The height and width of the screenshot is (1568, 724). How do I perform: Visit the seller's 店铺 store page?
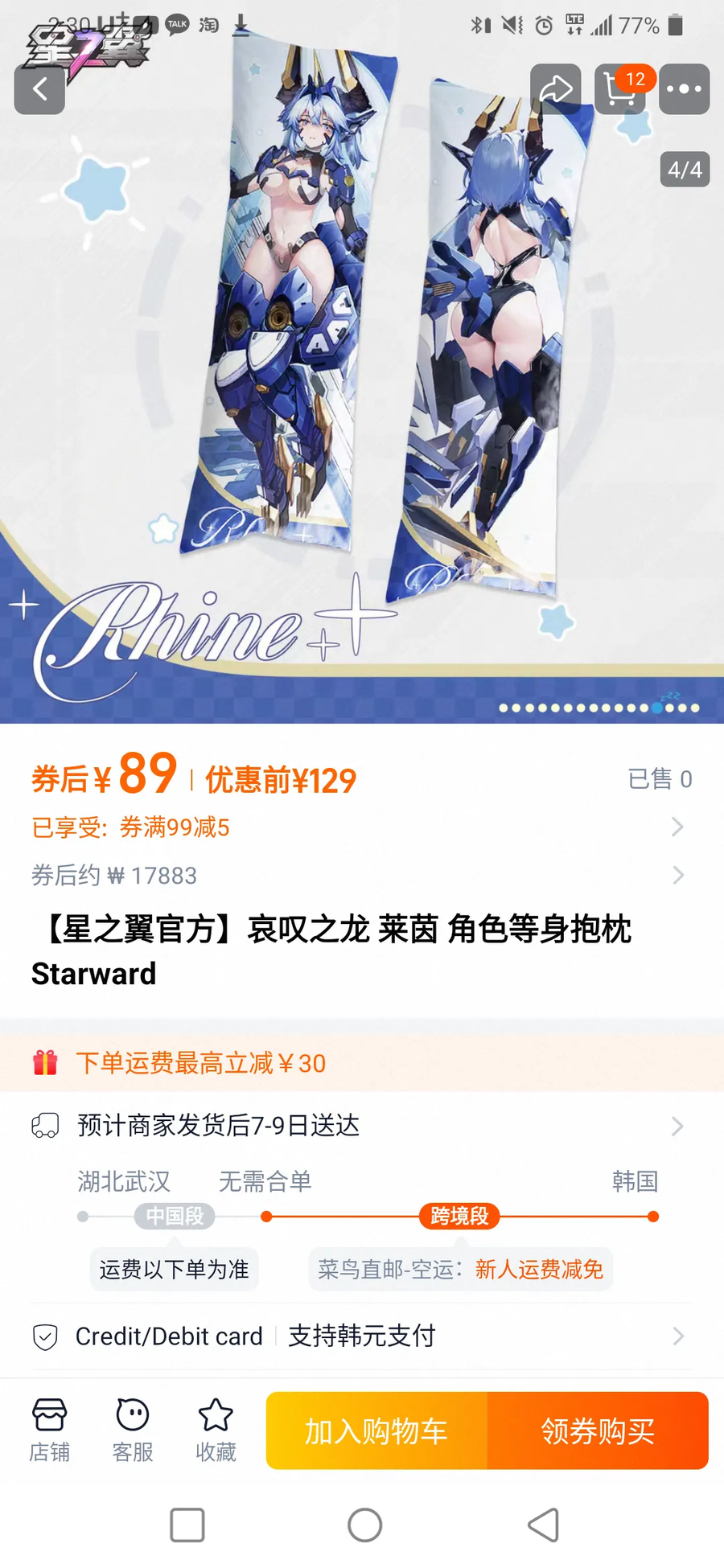[50, 1430]
